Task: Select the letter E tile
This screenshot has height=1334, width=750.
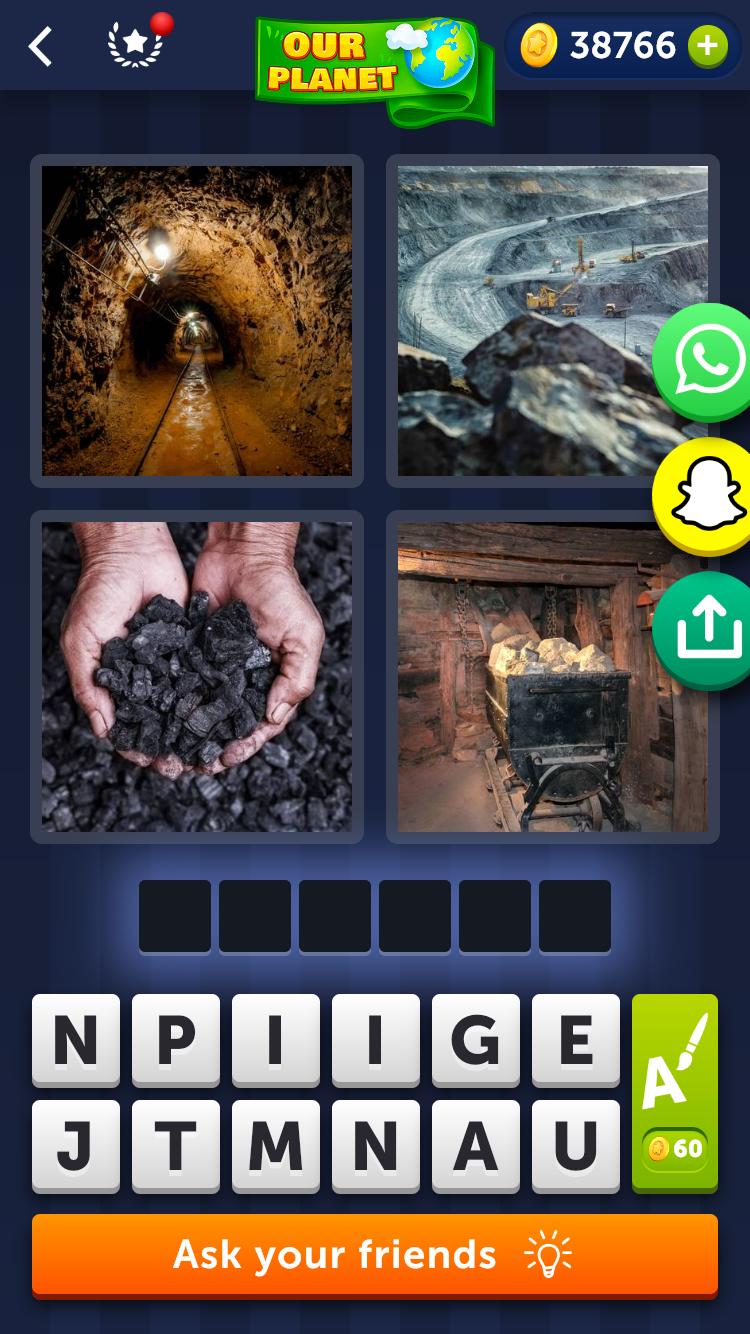Action: coord(576,1040)
